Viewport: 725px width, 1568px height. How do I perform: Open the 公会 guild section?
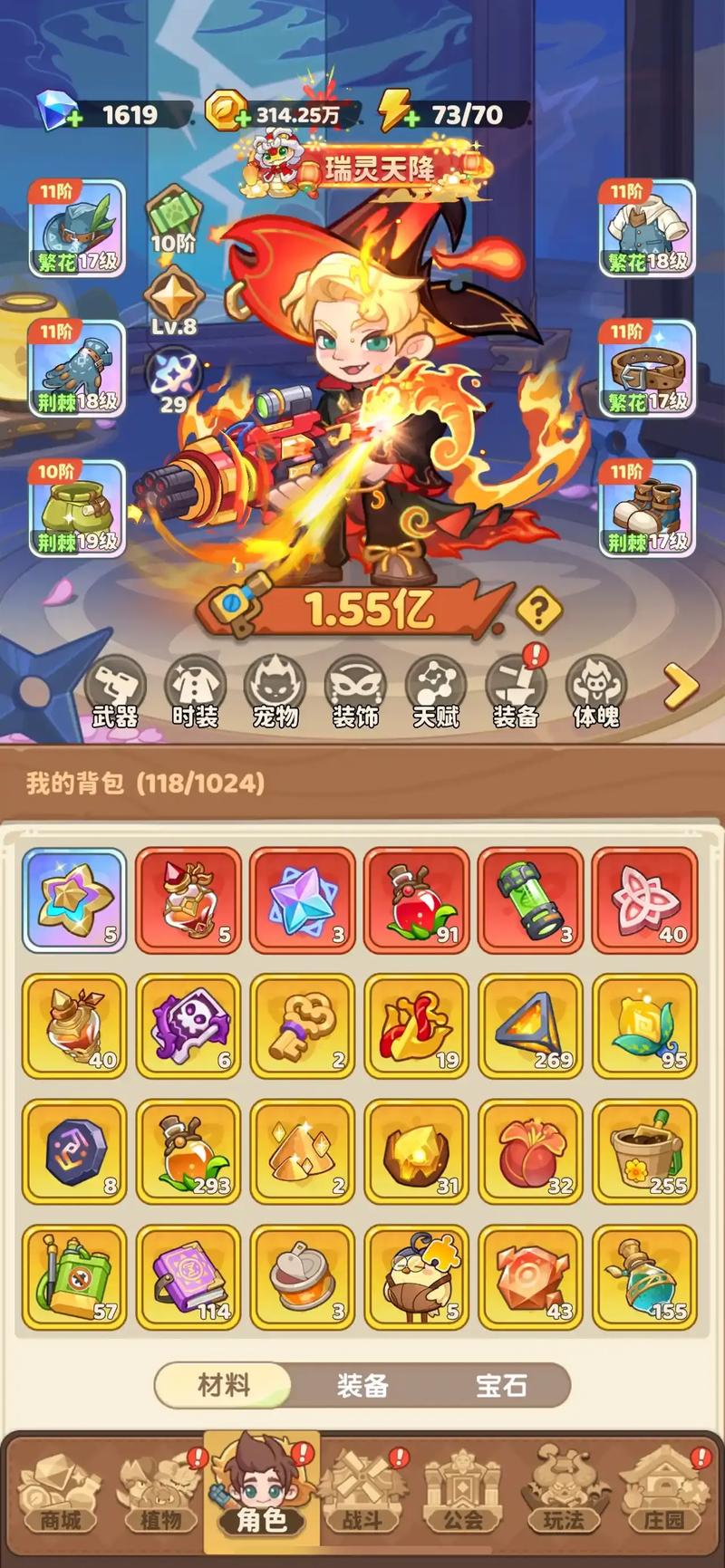click(463, 1493)
